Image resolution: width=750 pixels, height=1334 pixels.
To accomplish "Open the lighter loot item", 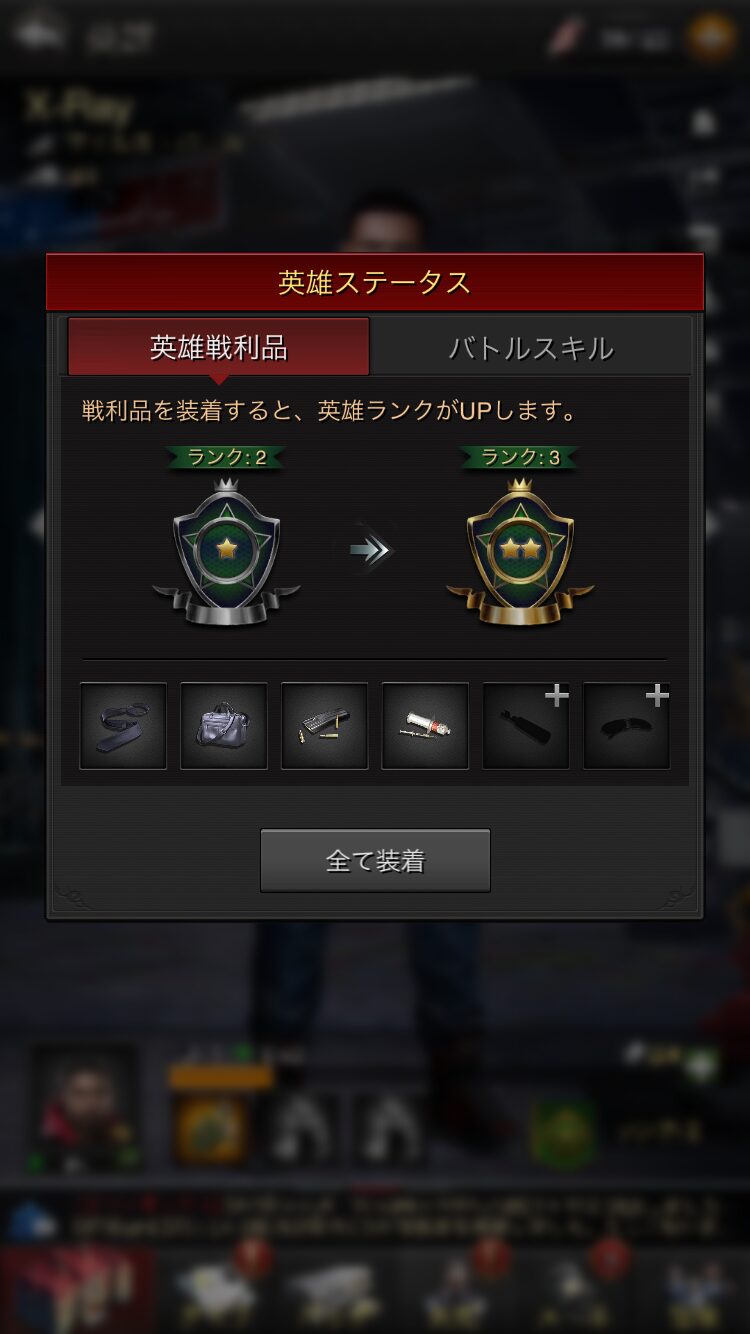I will pos(425,726).
